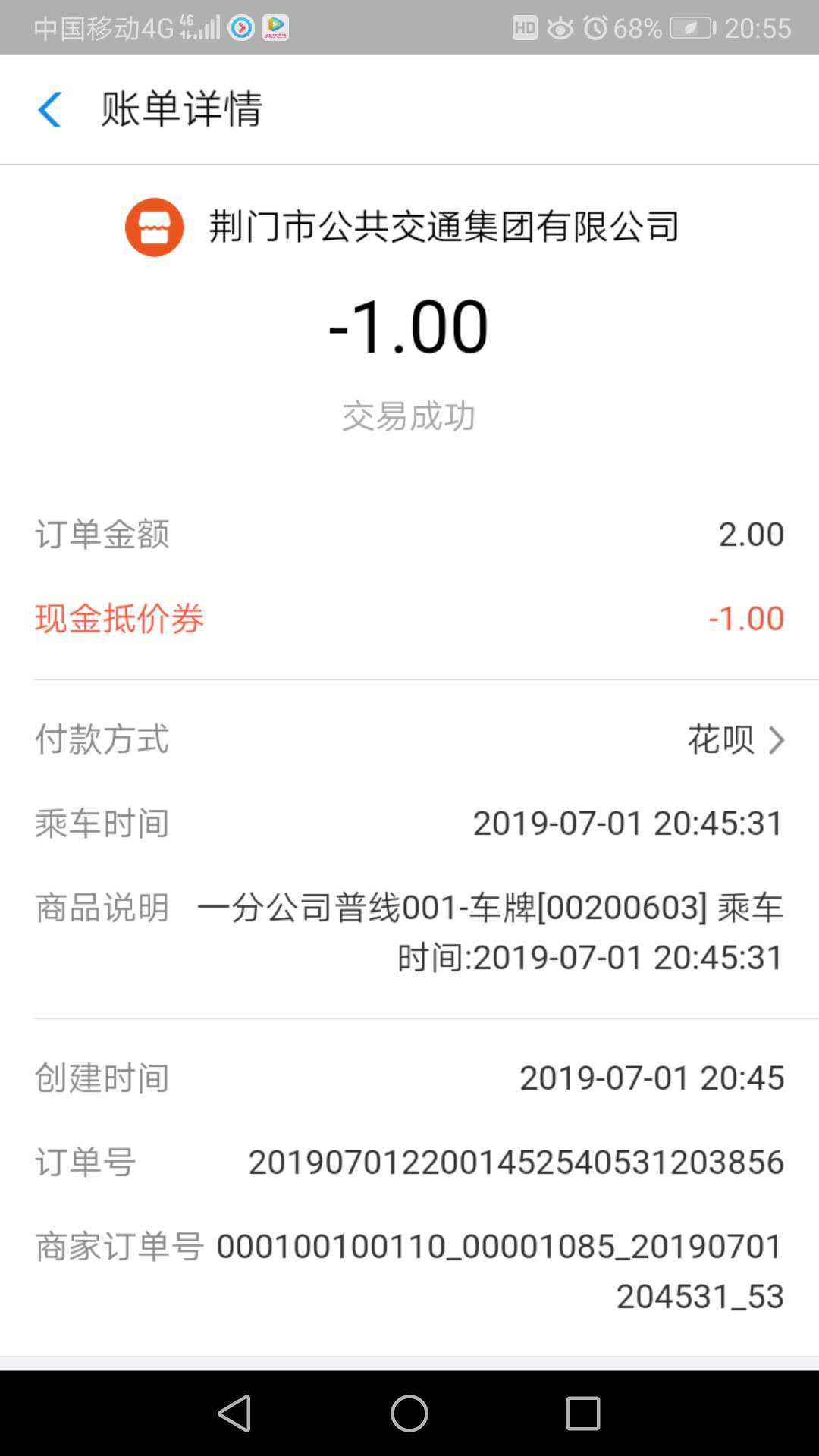
Task: Open the Tencent Video notification icon
Action: 276,27
